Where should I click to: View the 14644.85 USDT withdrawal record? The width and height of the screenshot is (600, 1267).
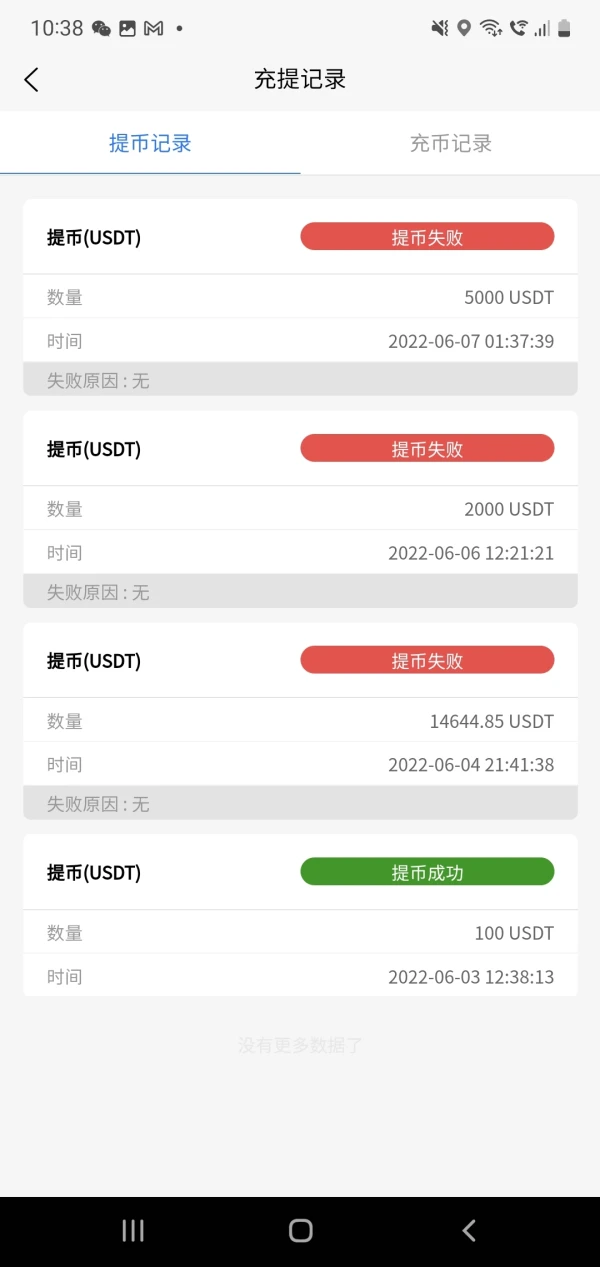(x=300, y=721)
